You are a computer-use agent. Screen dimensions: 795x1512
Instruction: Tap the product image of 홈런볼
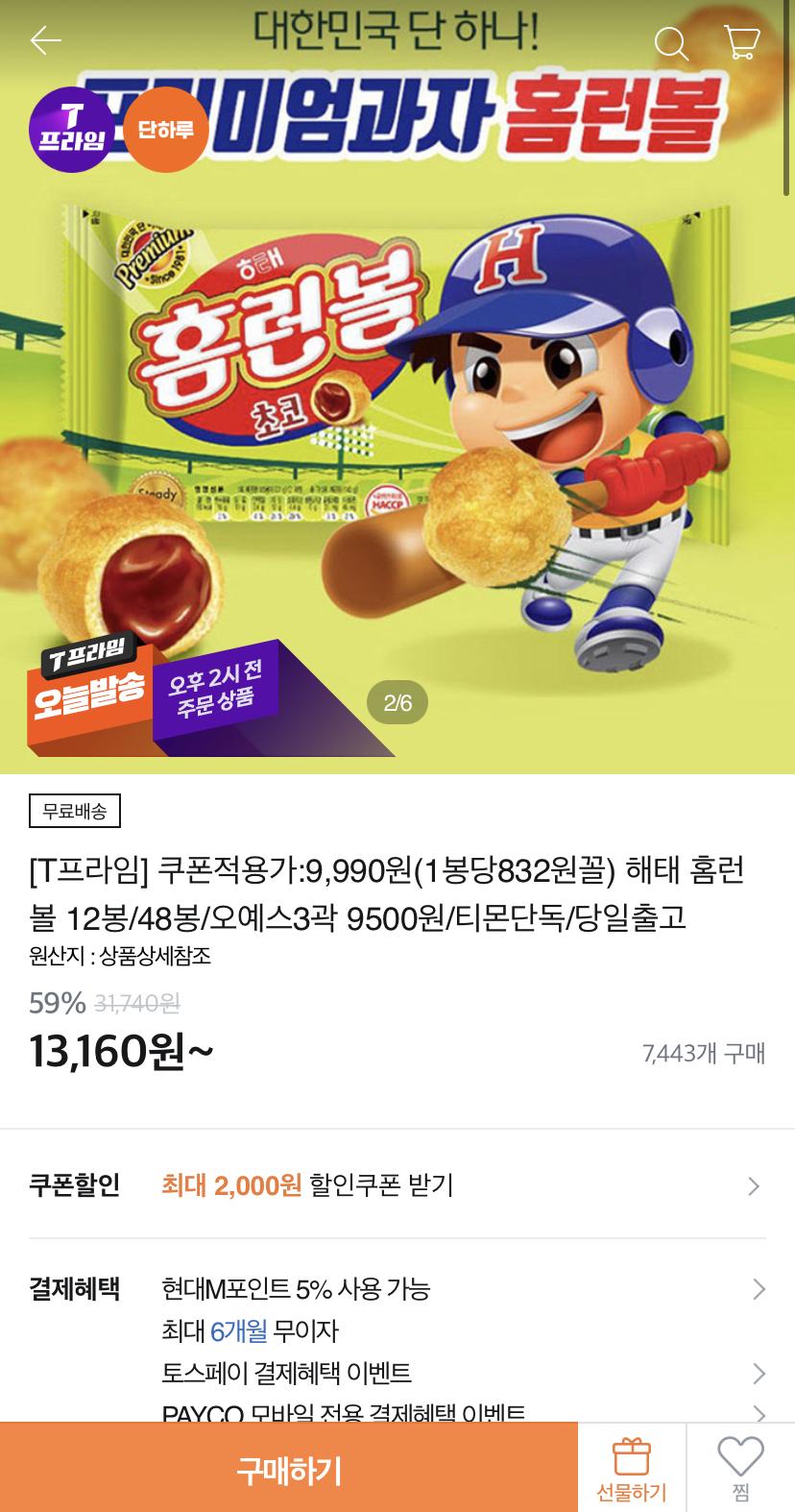click(397, 403)
